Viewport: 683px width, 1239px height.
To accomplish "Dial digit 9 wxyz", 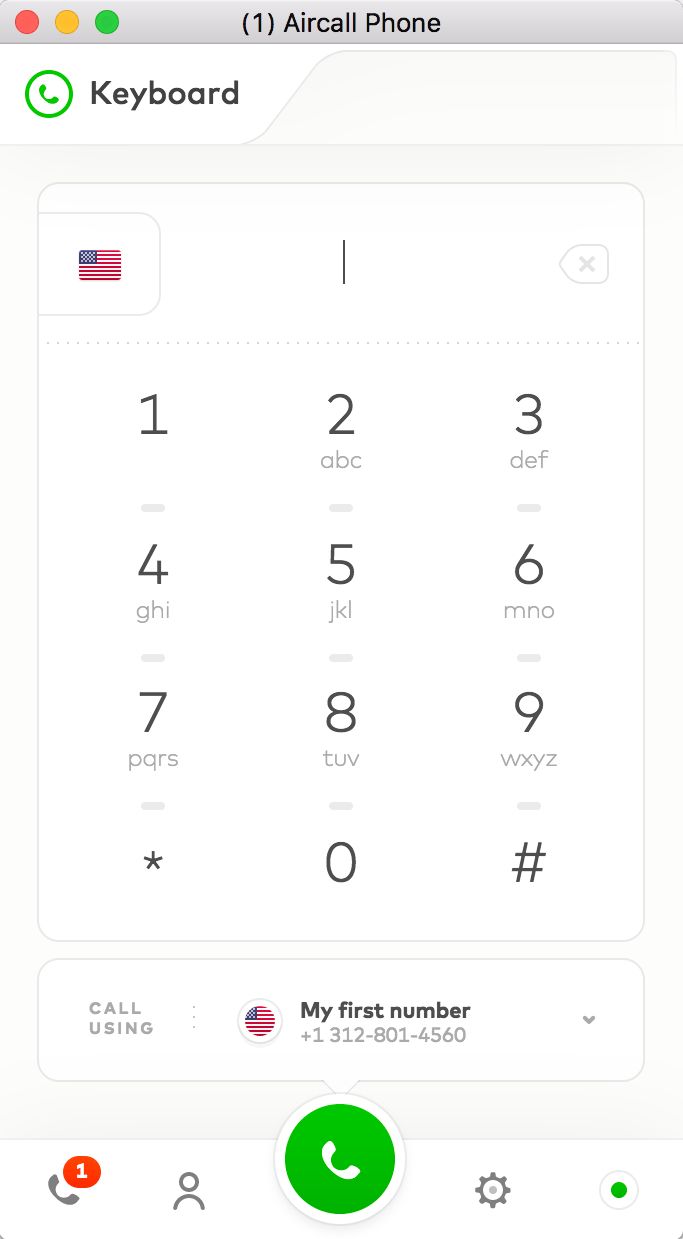I will 529,728.
